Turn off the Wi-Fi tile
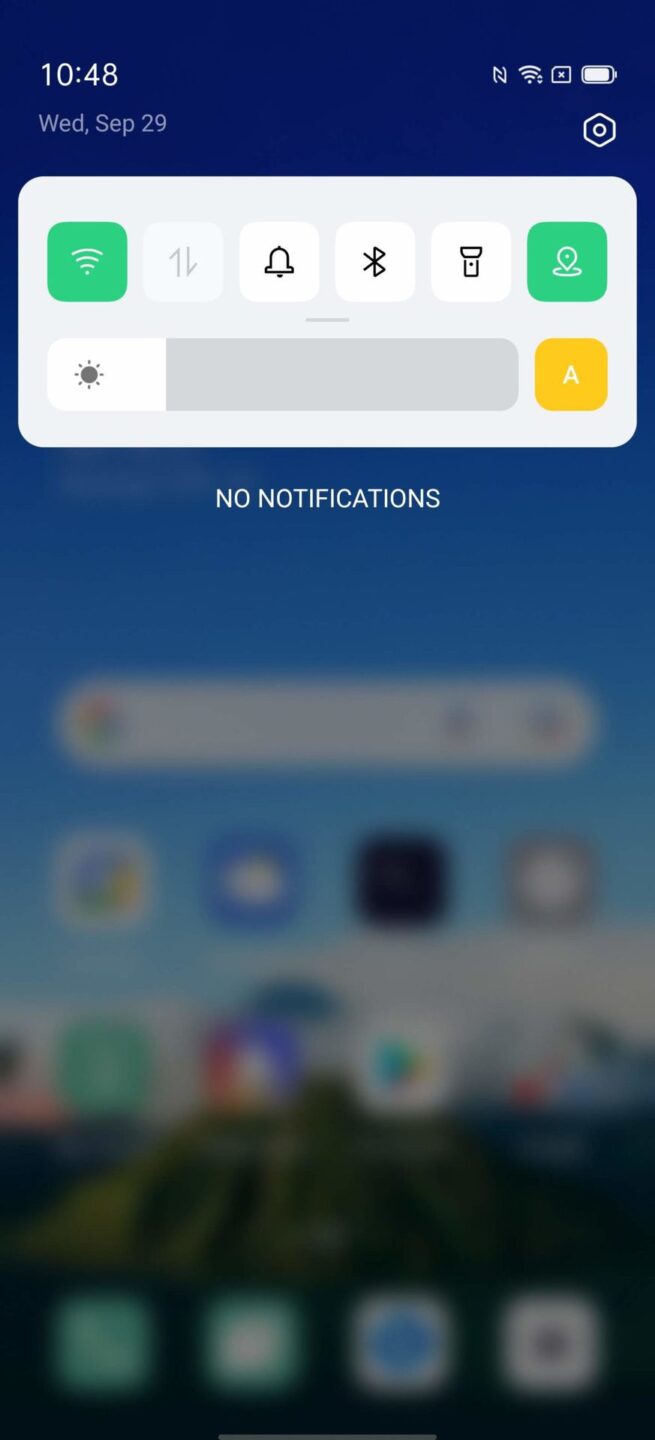Viewport: 655px width, 1440px height. click(87, 262)
